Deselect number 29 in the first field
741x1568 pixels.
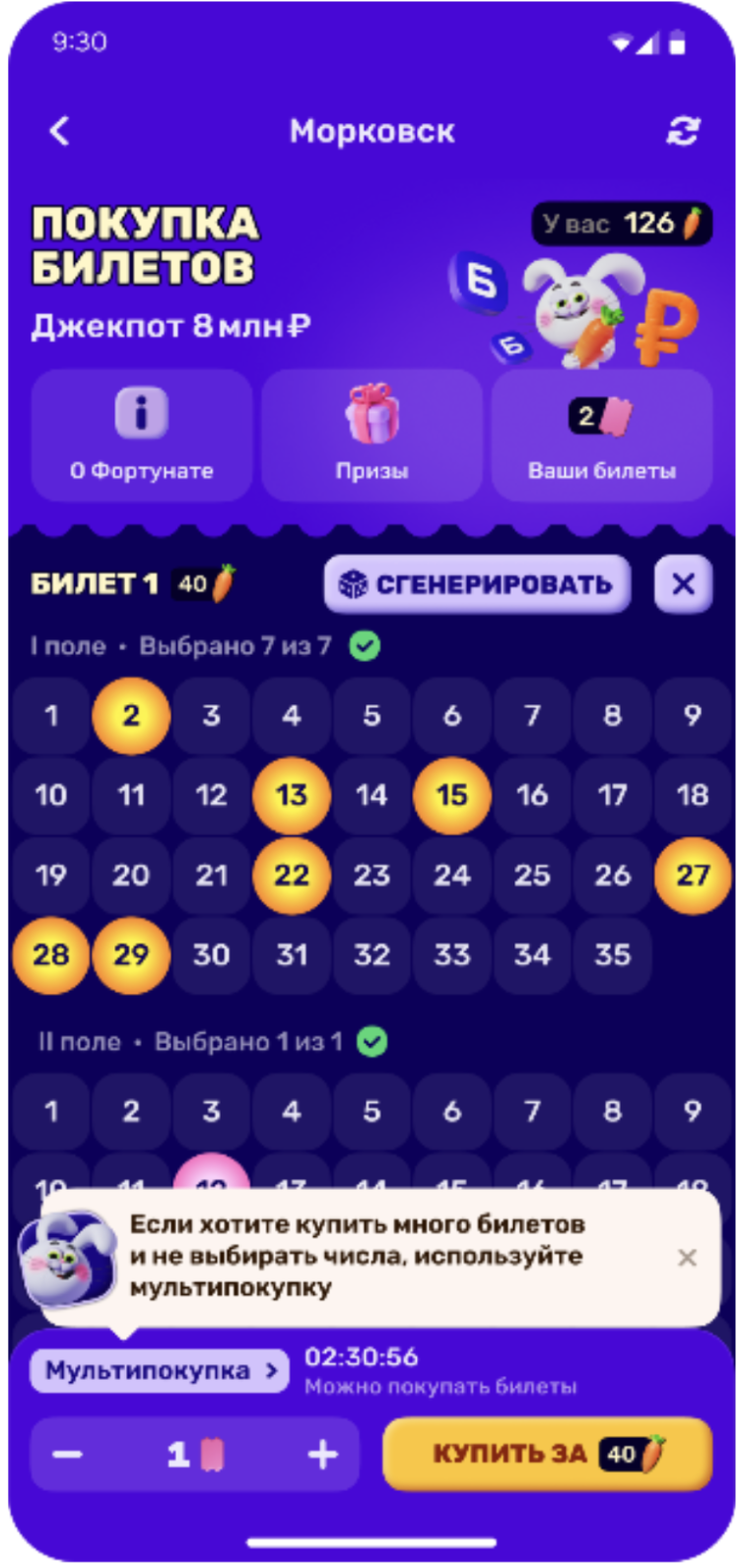tap(131, 954)
